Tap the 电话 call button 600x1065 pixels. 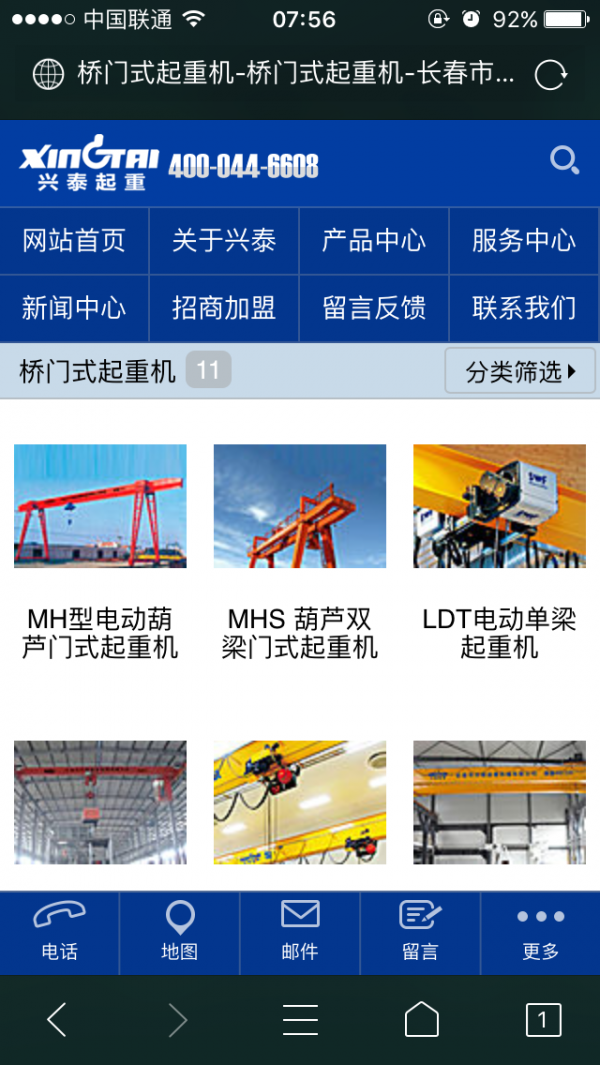pyautogui.click(x=60, y=932)
